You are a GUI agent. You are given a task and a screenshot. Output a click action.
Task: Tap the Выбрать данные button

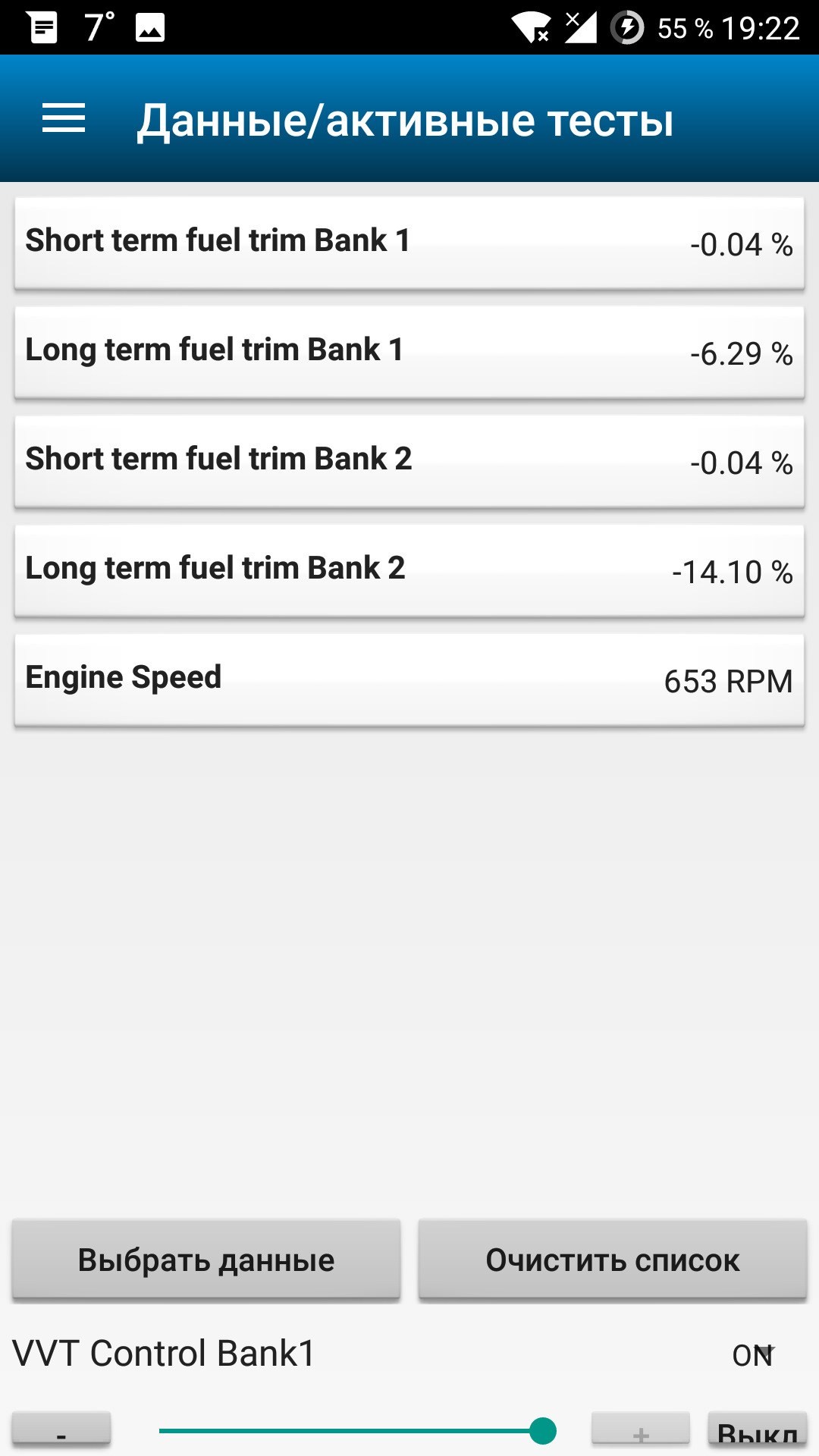(x=206, y=1260)
